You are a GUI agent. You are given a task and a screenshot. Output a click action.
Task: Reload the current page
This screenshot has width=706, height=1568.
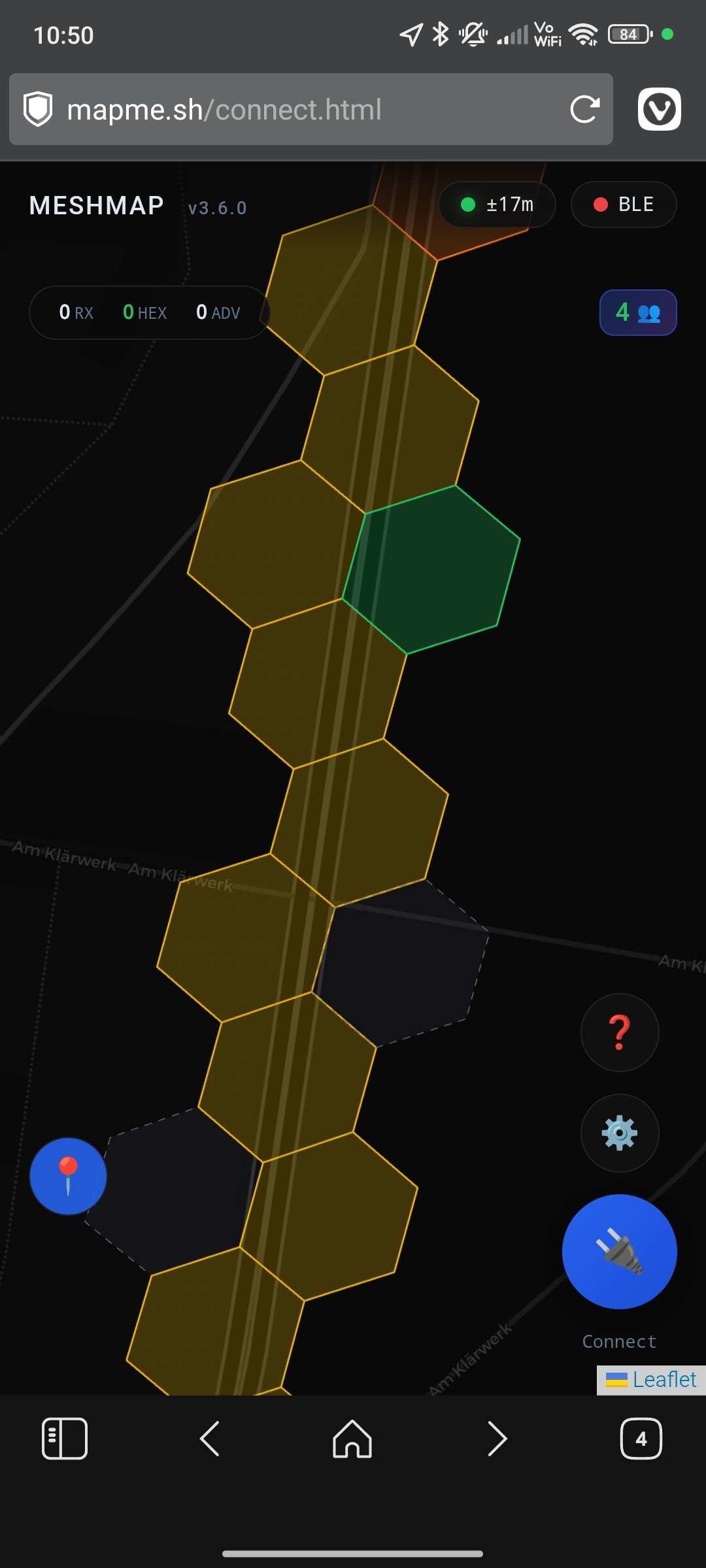[584, 110]
